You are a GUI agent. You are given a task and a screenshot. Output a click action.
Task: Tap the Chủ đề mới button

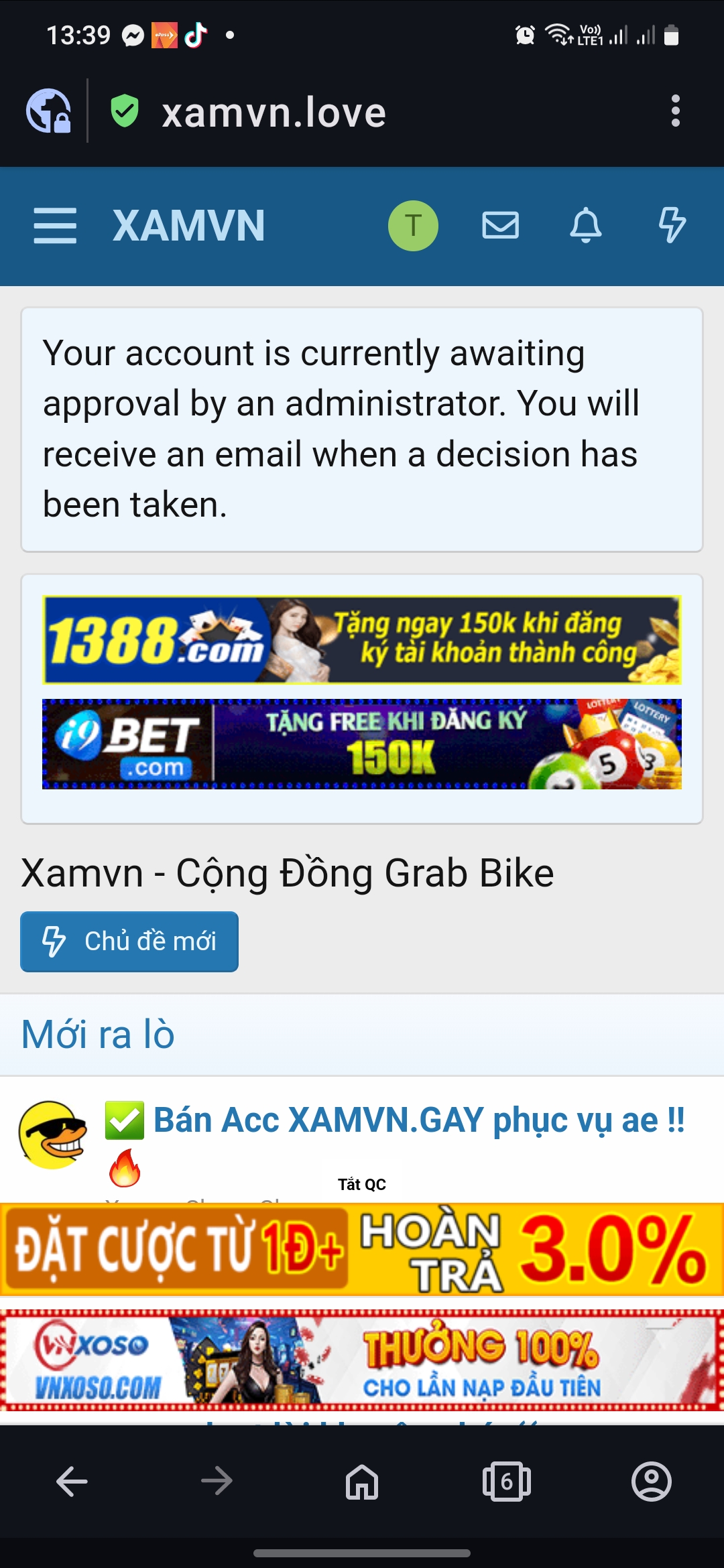(129, 941)
